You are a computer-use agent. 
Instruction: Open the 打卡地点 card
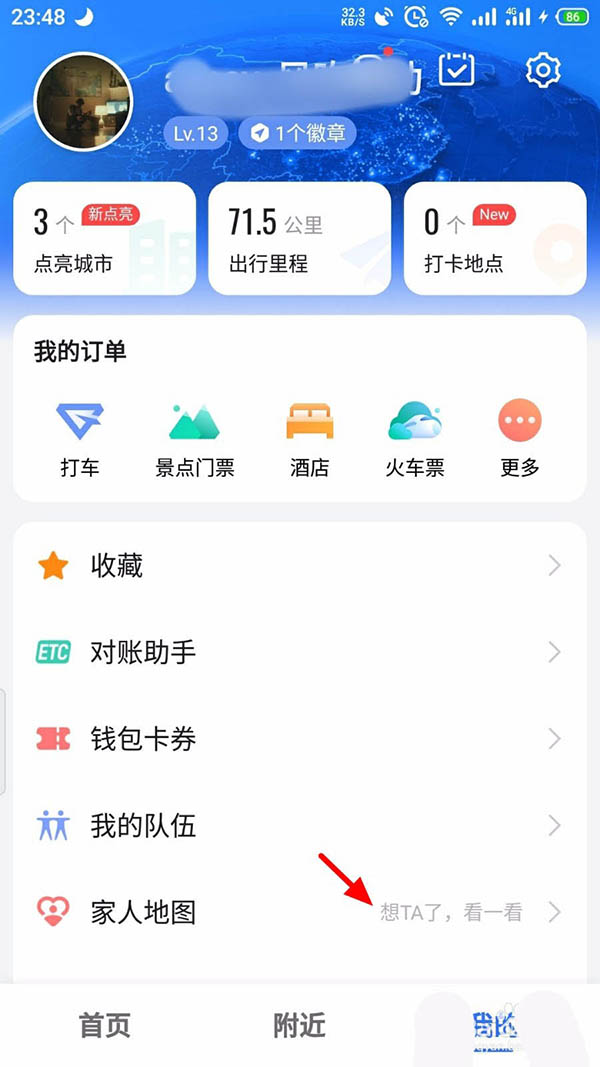point(494,238)
